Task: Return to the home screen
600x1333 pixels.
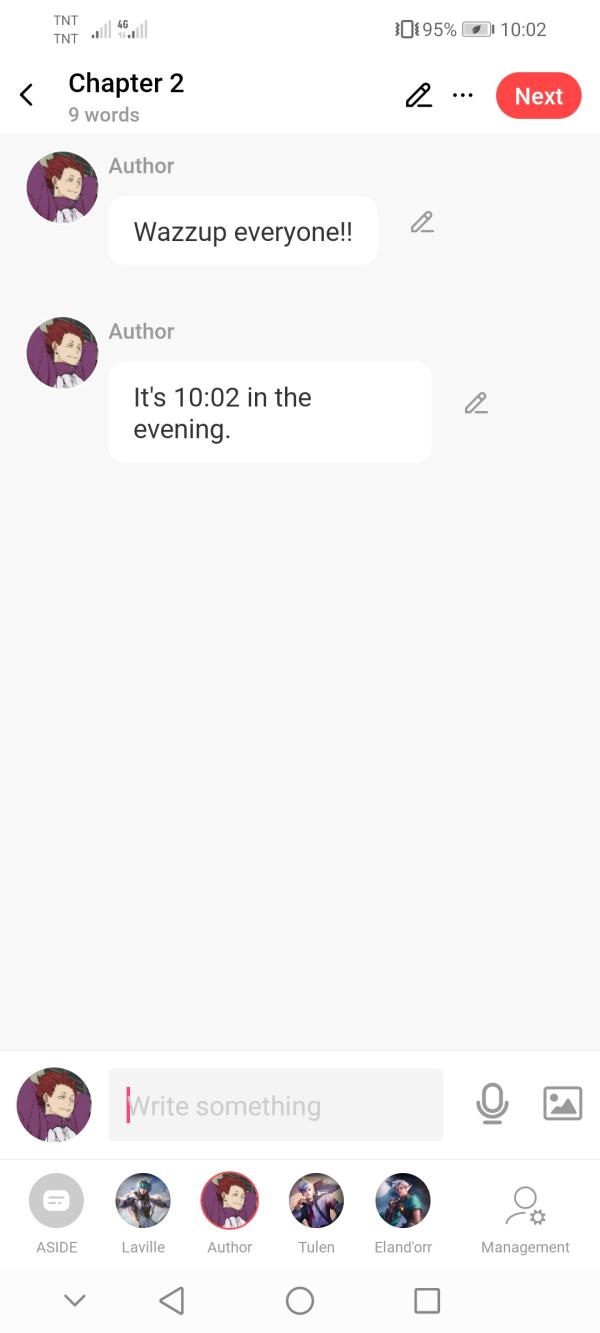Action: coord(300,1300)
